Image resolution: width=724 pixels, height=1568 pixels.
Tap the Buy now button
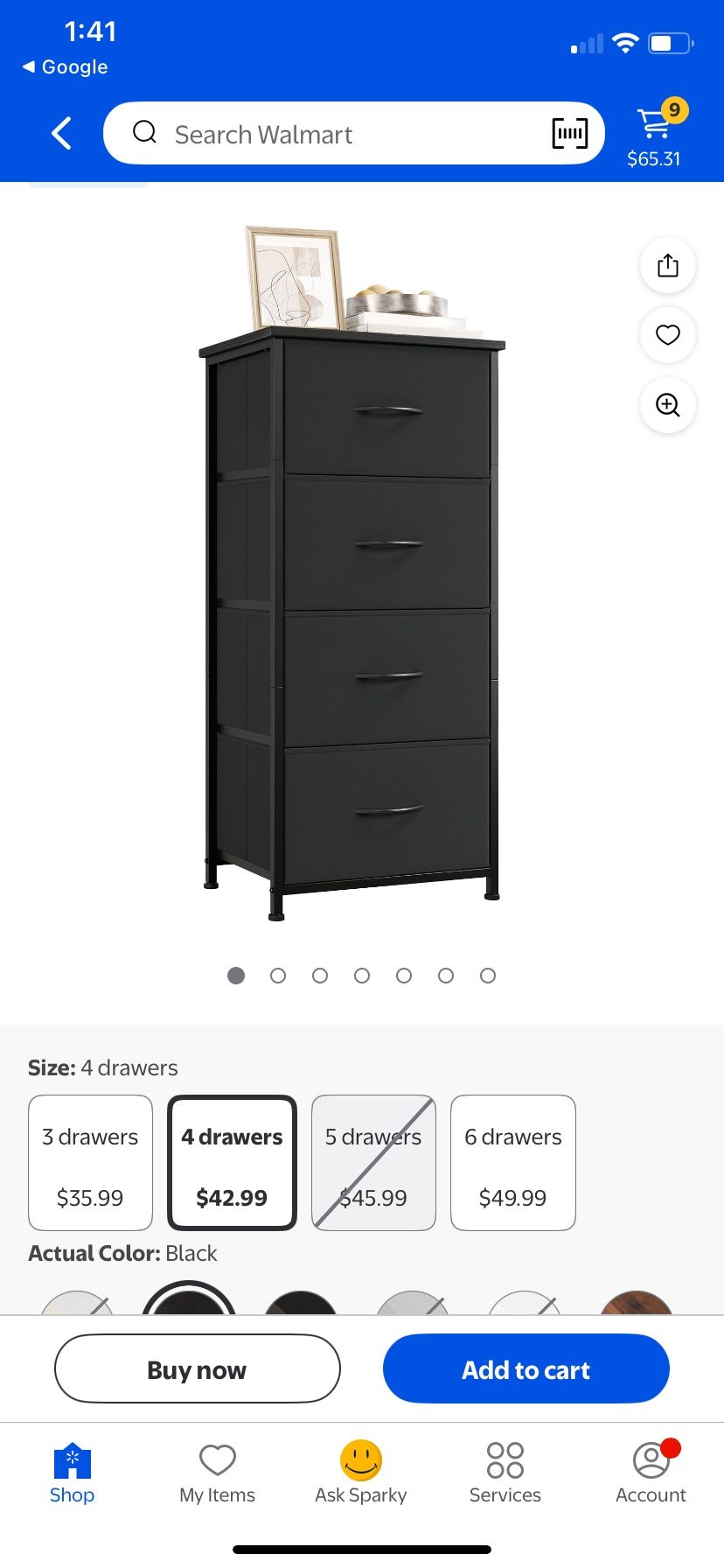[197, 1368]
